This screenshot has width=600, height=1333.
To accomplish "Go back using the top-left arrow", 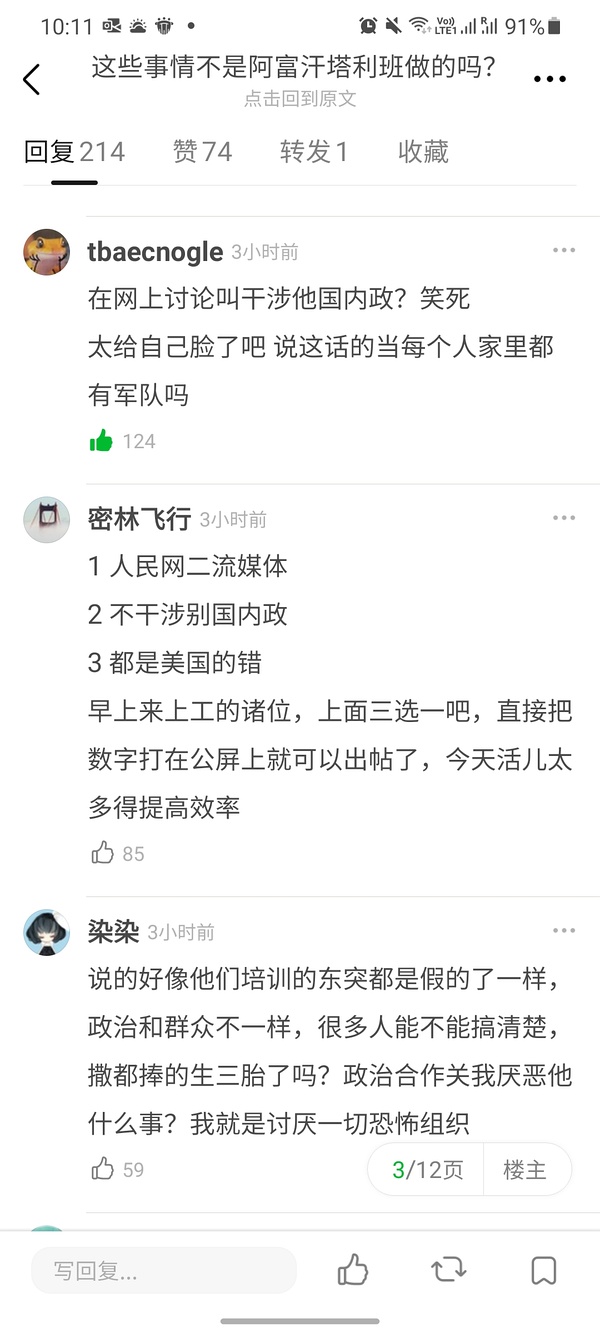I will tap(32, 79).
